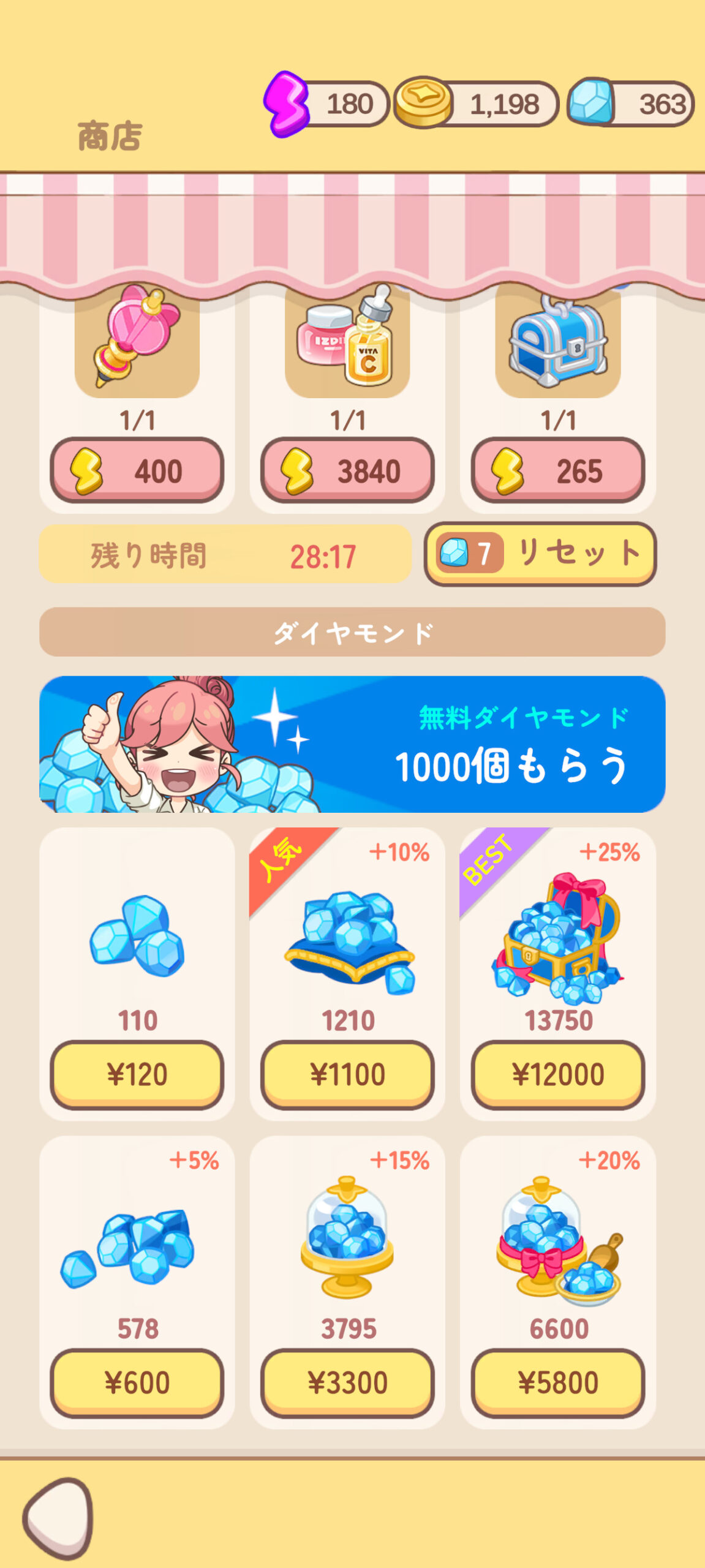705x1568 pixels.
Task: Buy 3795 diamonds for ¥3300
Action: [347, 1382]
